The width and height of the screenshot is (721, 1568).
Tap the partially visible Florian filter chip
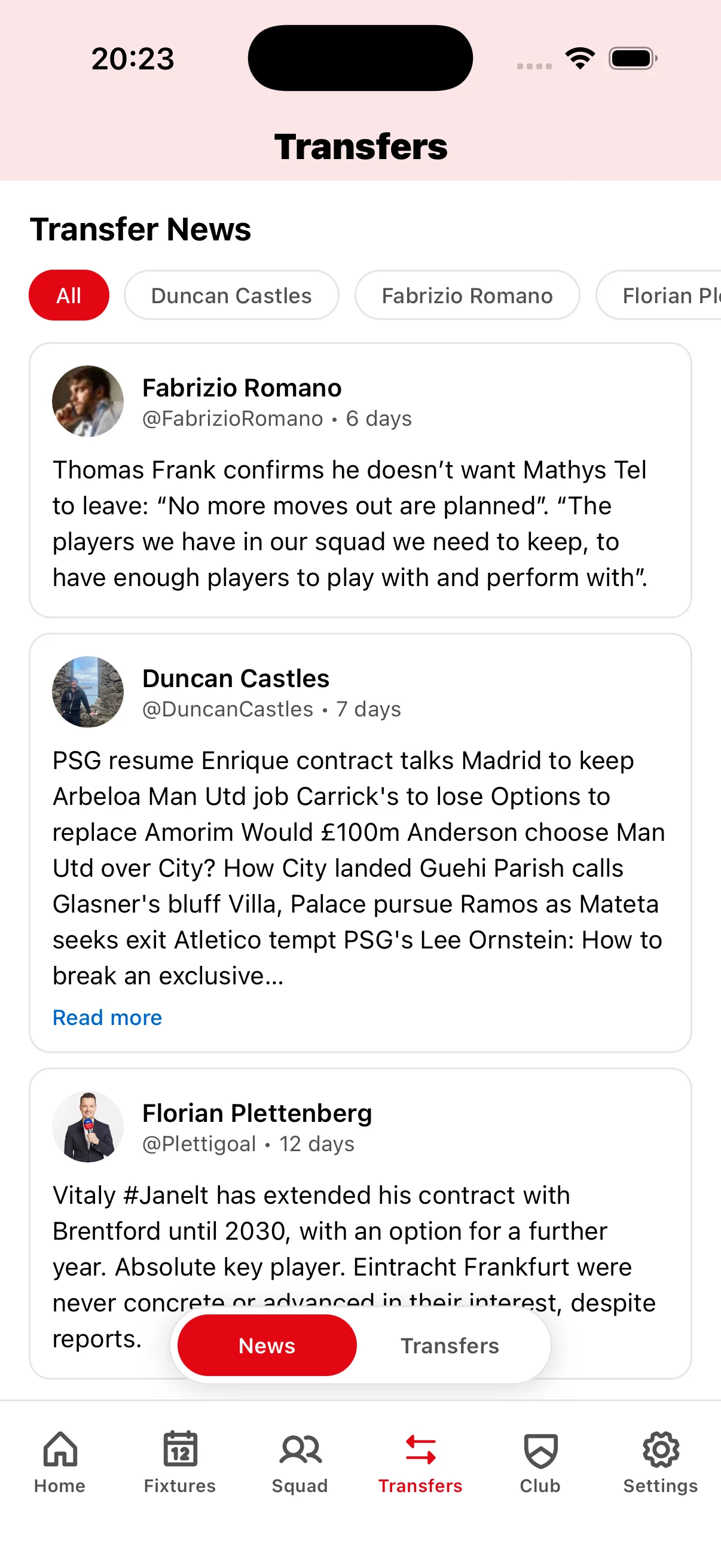(x=663, y=295)
